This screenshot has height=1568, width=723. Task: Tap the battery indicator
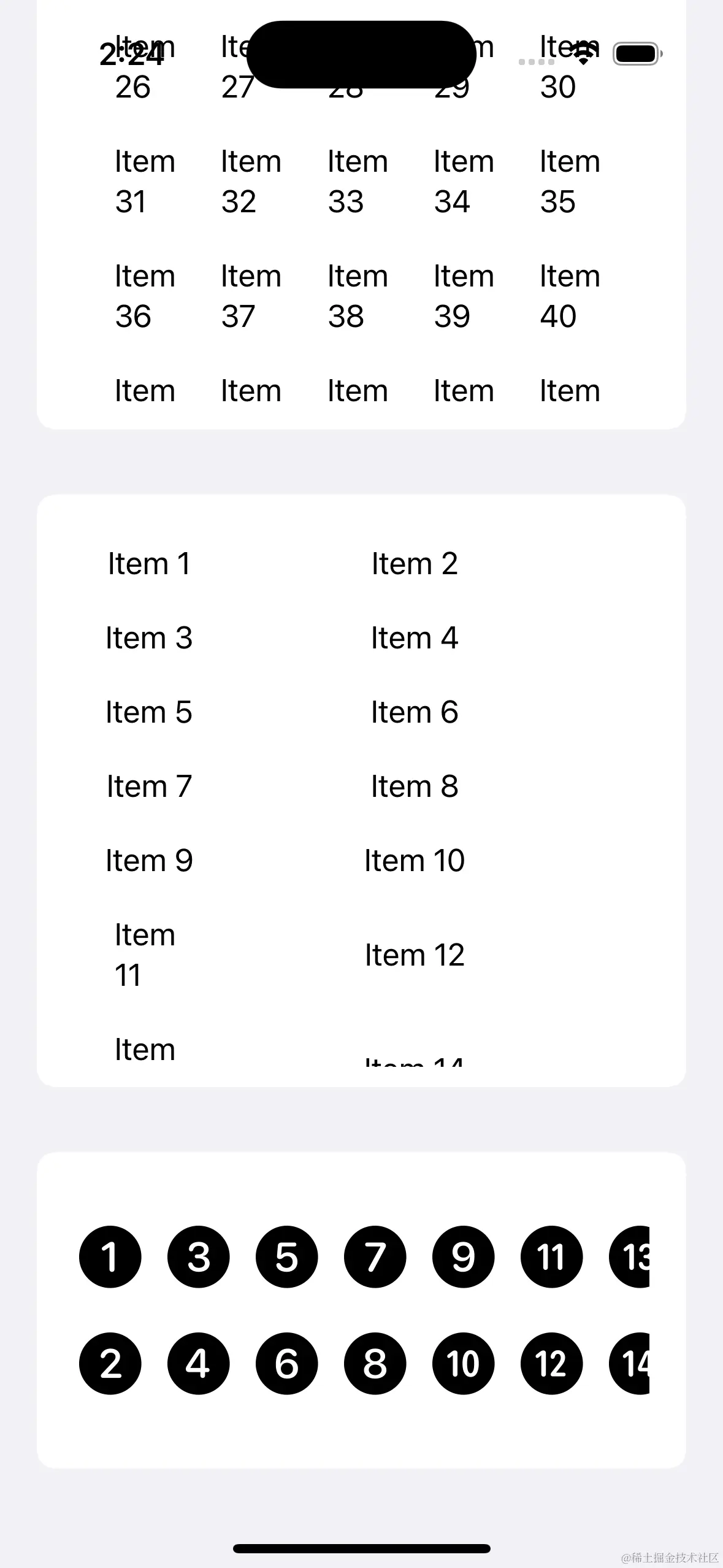coord(636,53)
